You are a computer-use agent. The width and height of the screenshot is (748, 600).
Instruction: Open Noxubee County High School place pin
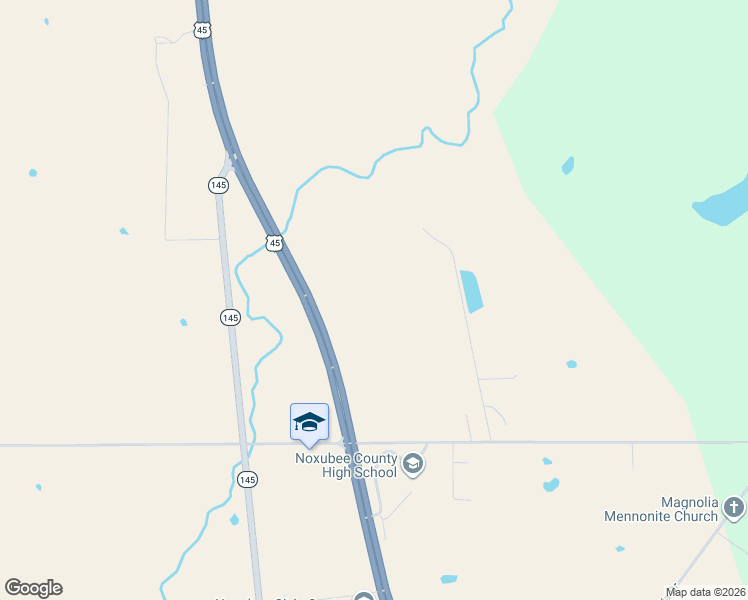[x=413, y=464]
